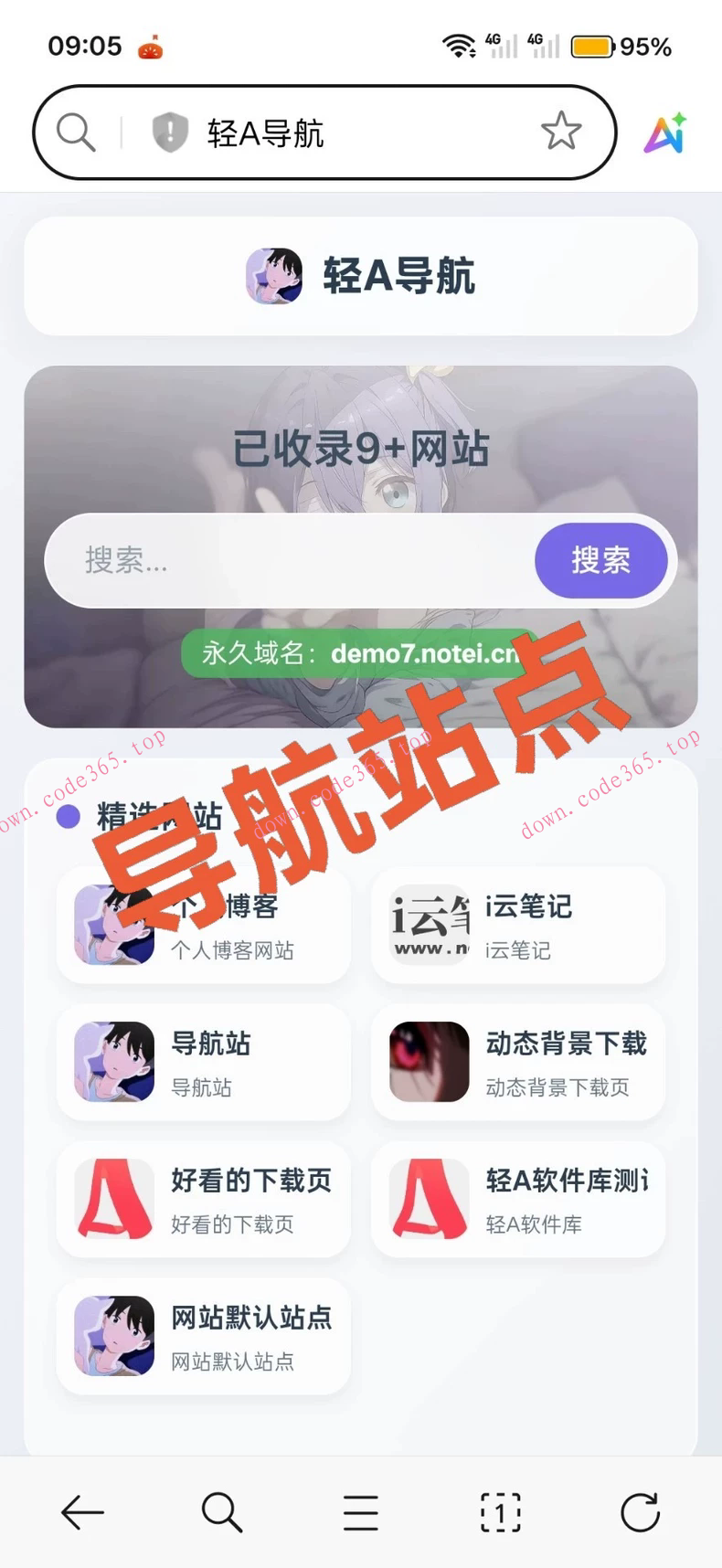This screenshot has width=722, height=1568.
Task: Open the three-line menu in bottom bar
Action: pyautogui.click(x=360, y=1512)
